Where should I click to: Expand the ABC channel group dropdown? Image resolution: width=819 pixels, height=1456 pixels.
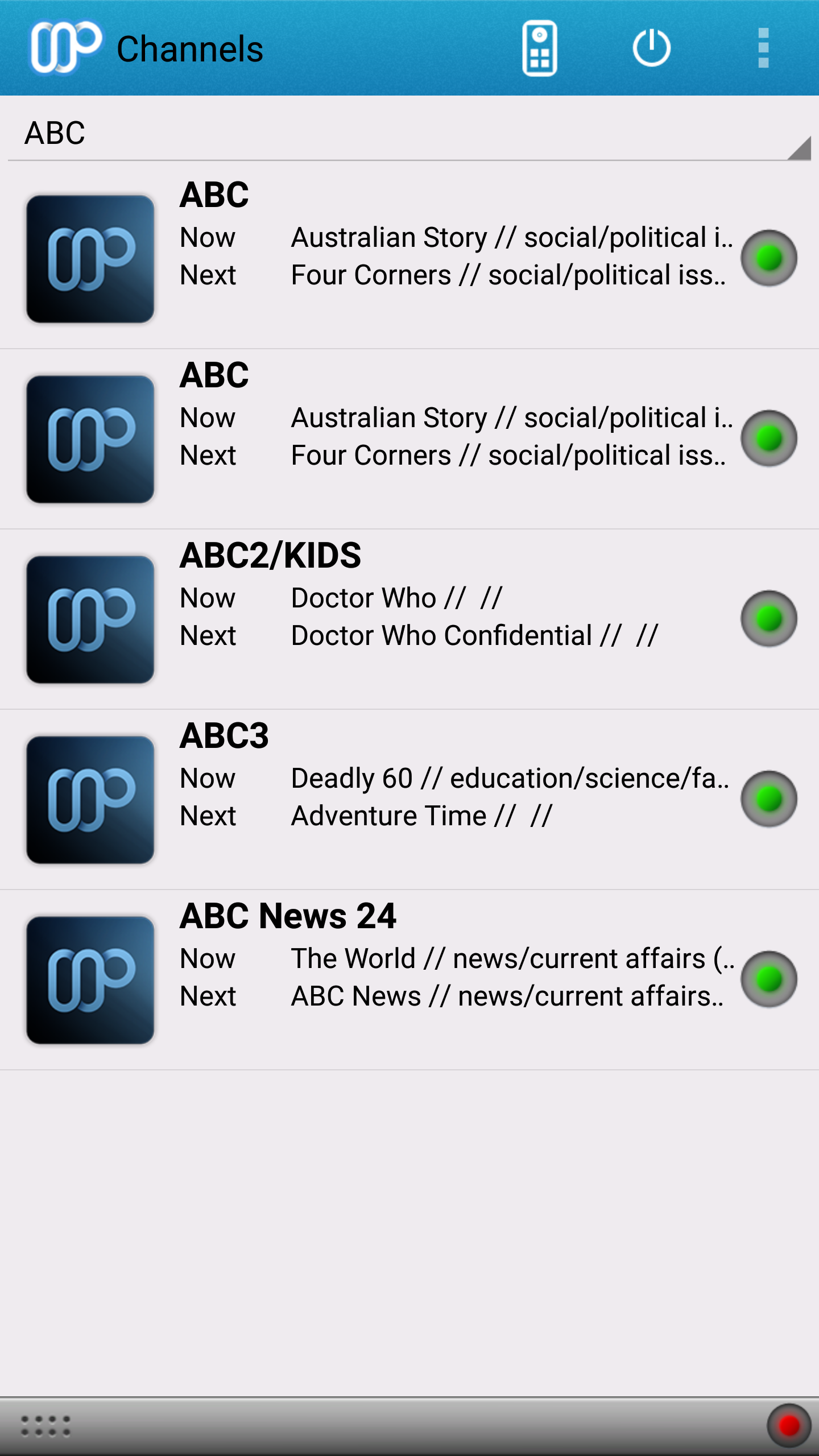[x=409, y=134]
